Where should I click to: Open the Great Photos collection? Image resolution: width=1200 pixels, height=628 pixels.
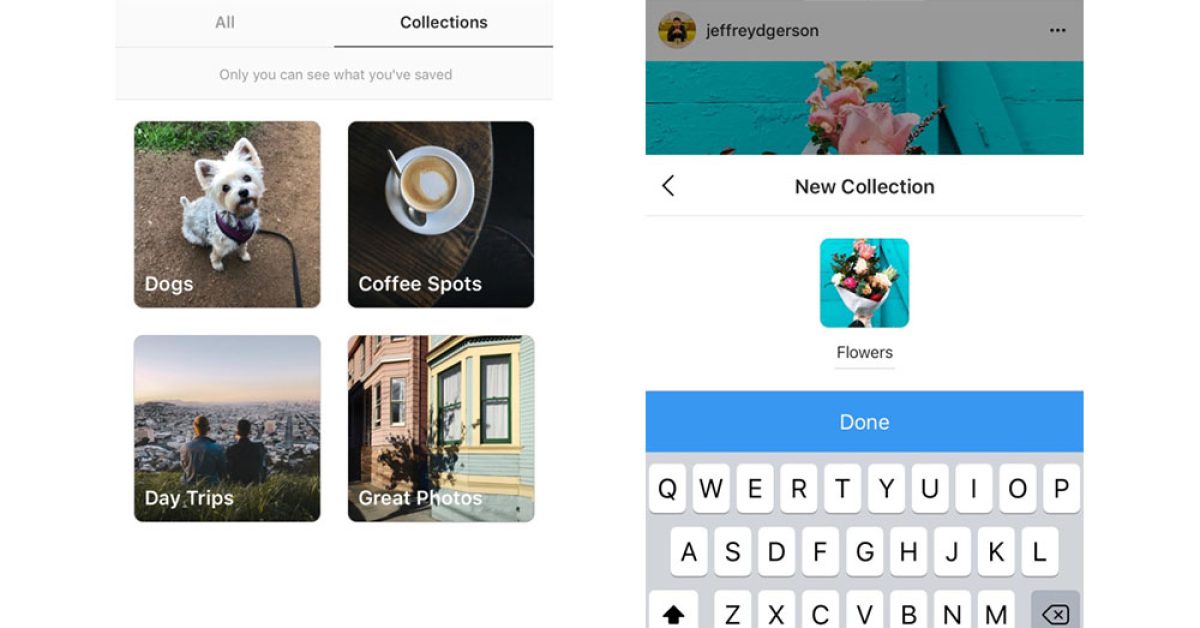click(441, 428)
